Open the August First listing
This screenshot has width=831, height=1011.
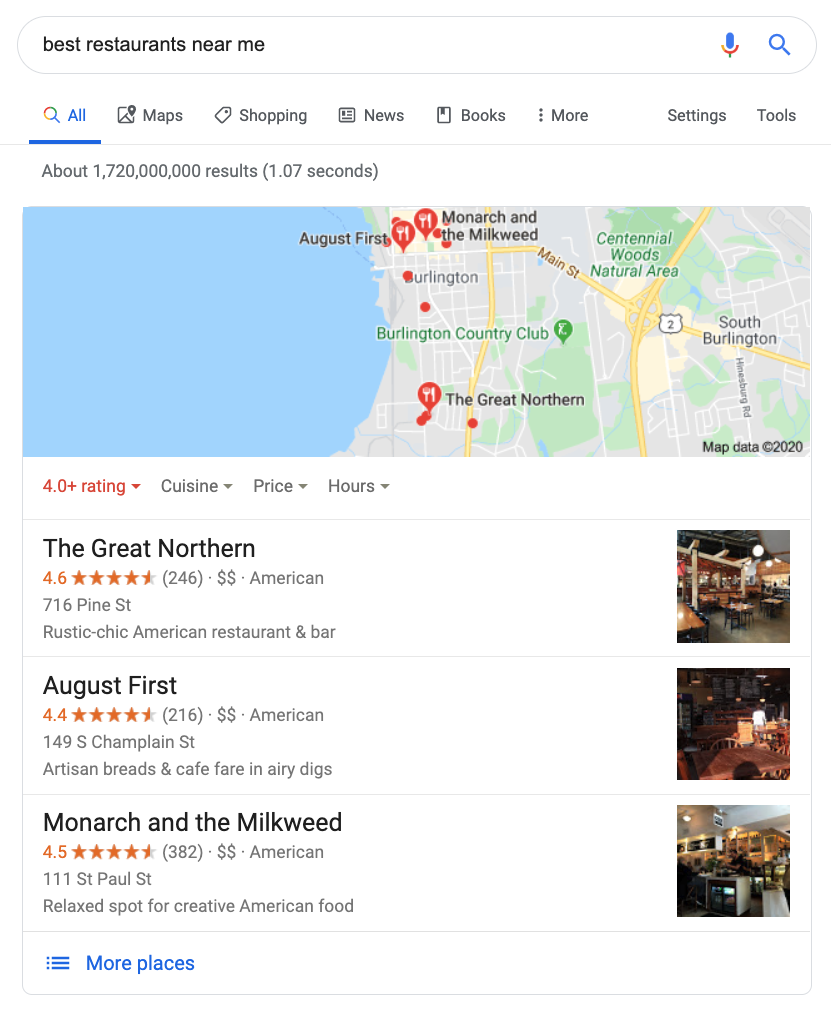coord(110,686)
